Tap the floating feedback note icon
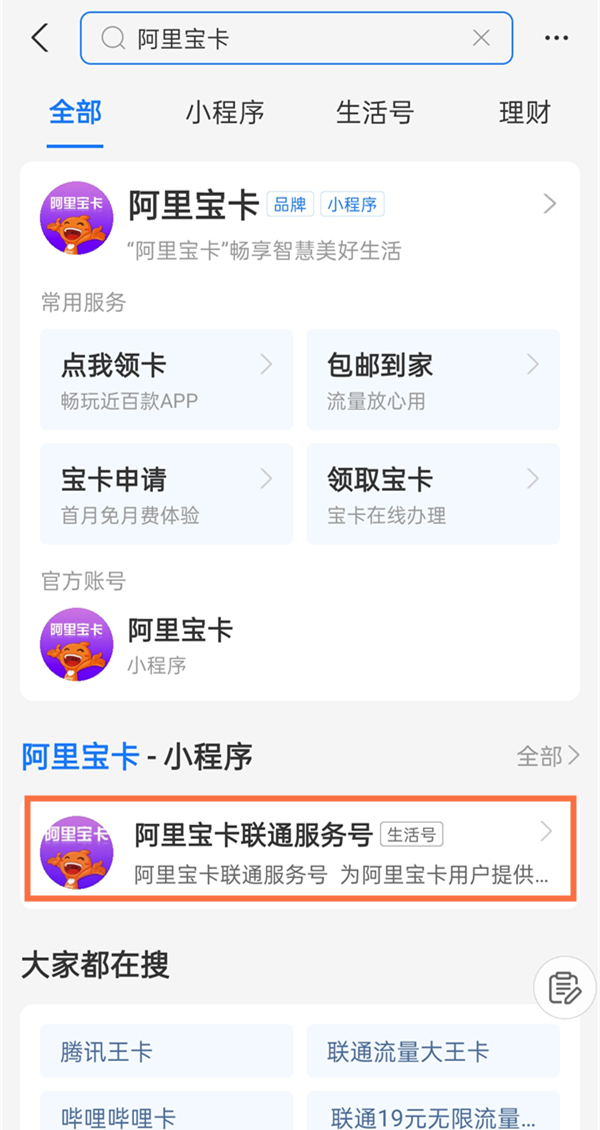Viewport: 600px width, 1130px height. [565, 988]
